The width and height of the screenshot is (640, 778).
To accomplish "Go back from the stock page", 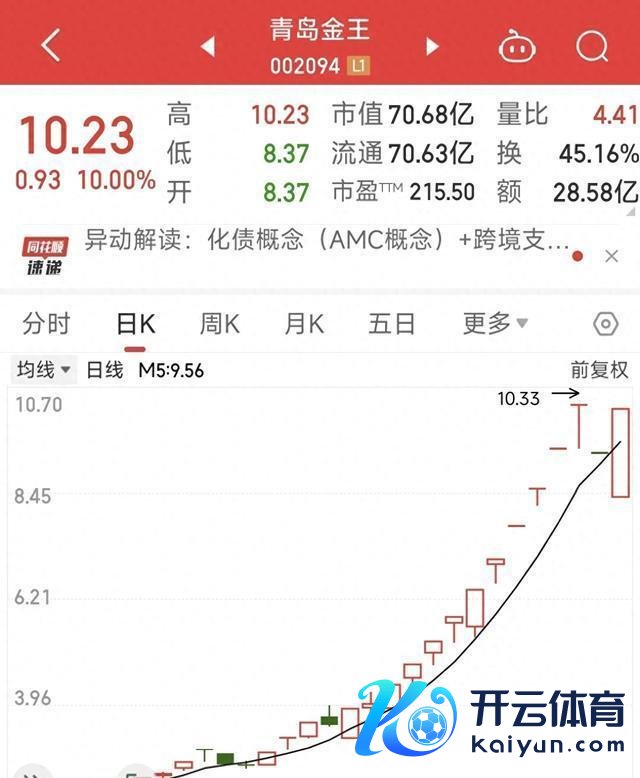I will pos(50,45).
